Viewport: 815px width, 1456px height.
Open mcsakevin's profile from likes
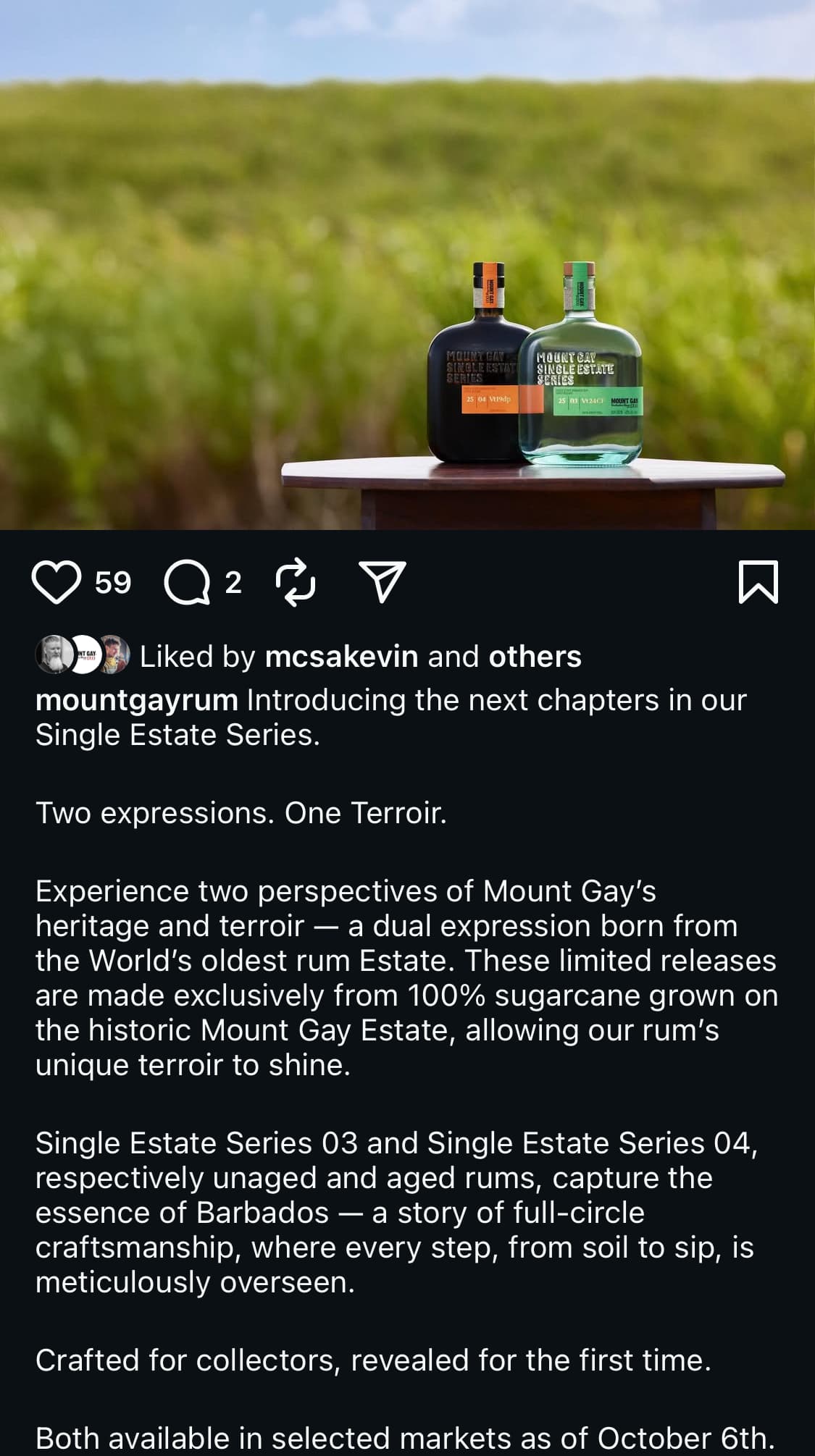pos(341,657)
